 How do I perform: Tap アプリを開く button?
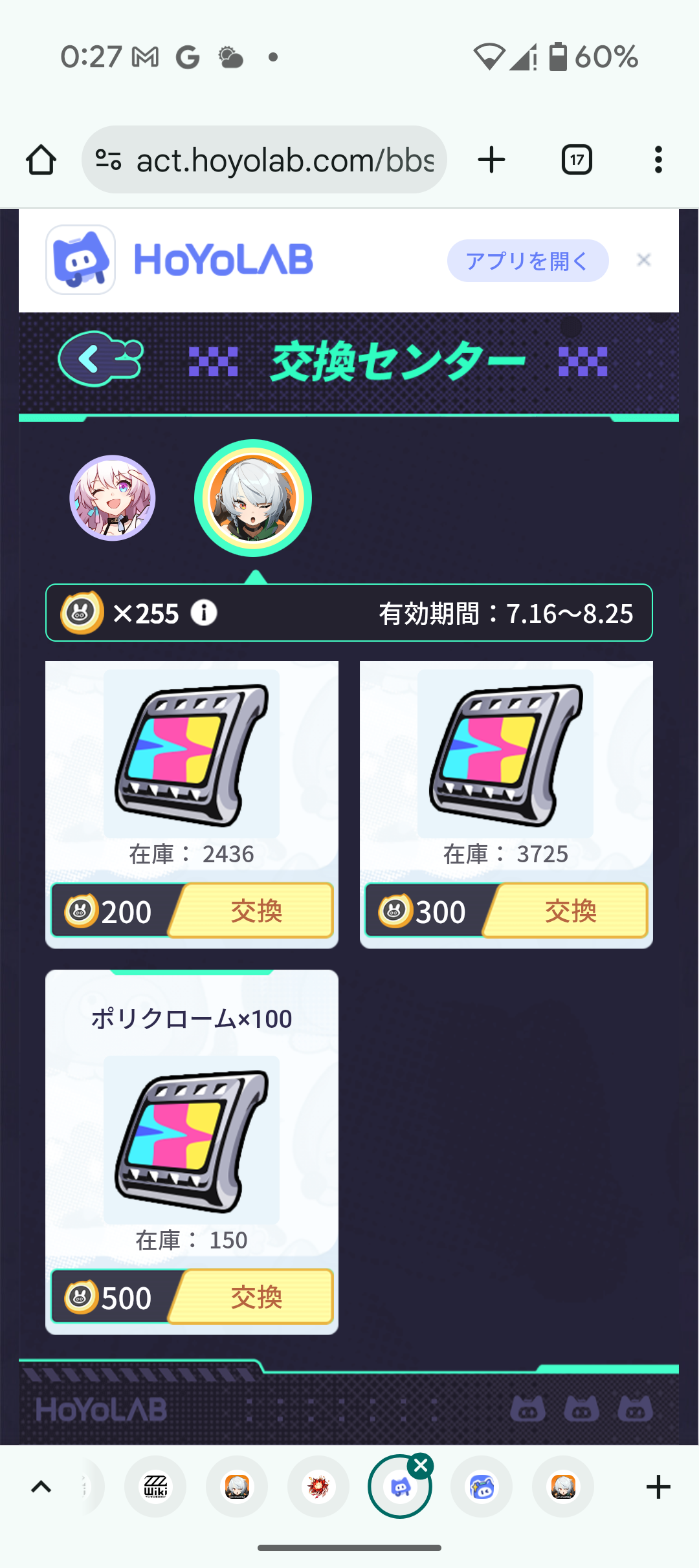(527, 261)
